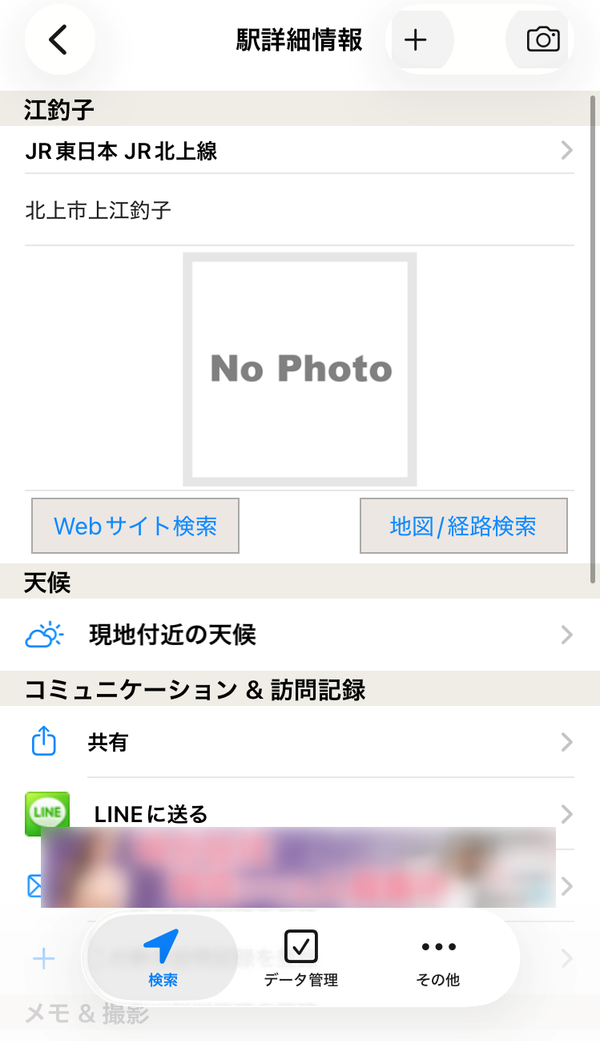Check 現地付近の天候

[x=299, y=635]
